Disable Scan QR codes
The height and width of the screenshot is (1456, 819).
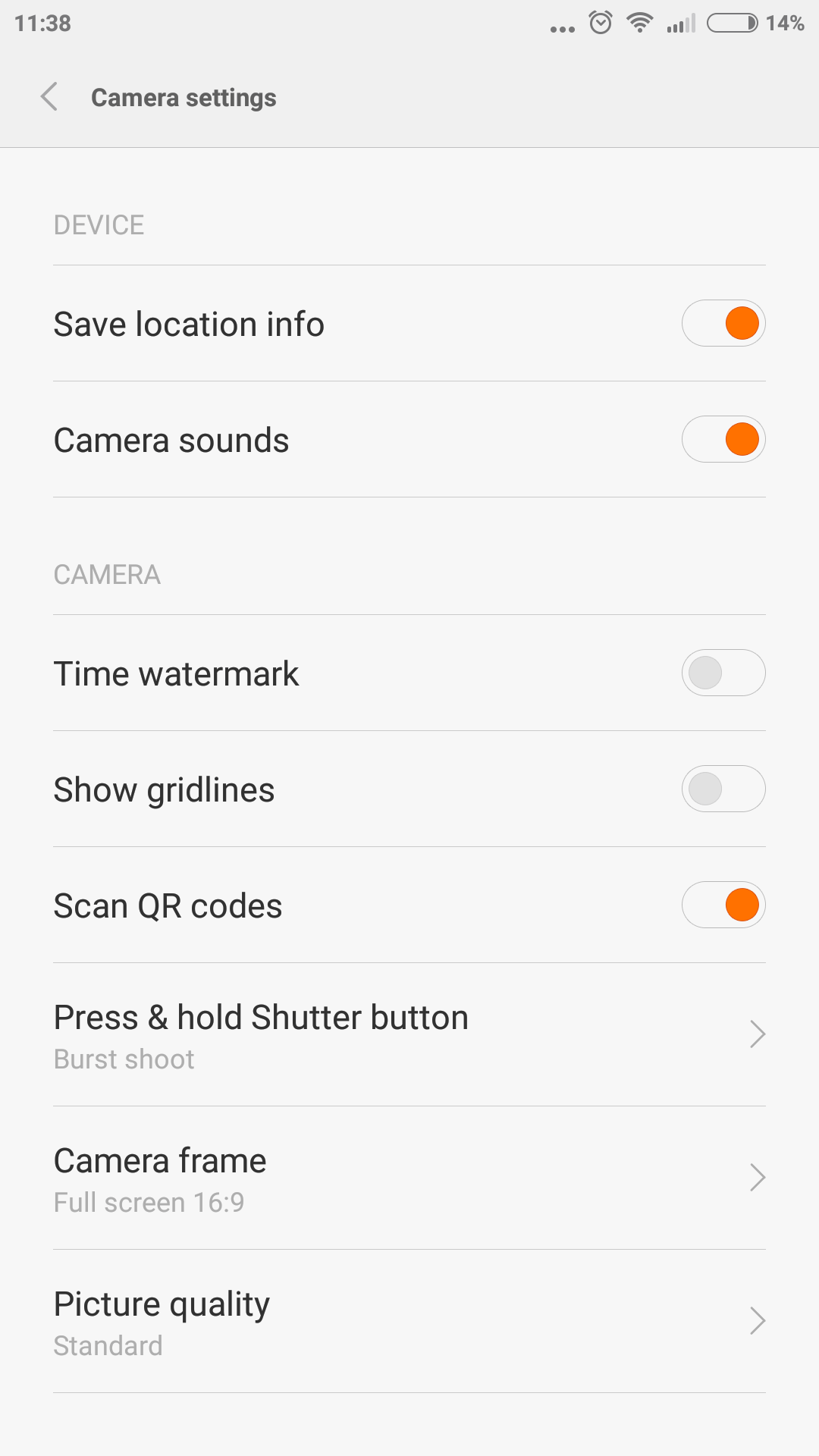(723, 905)
